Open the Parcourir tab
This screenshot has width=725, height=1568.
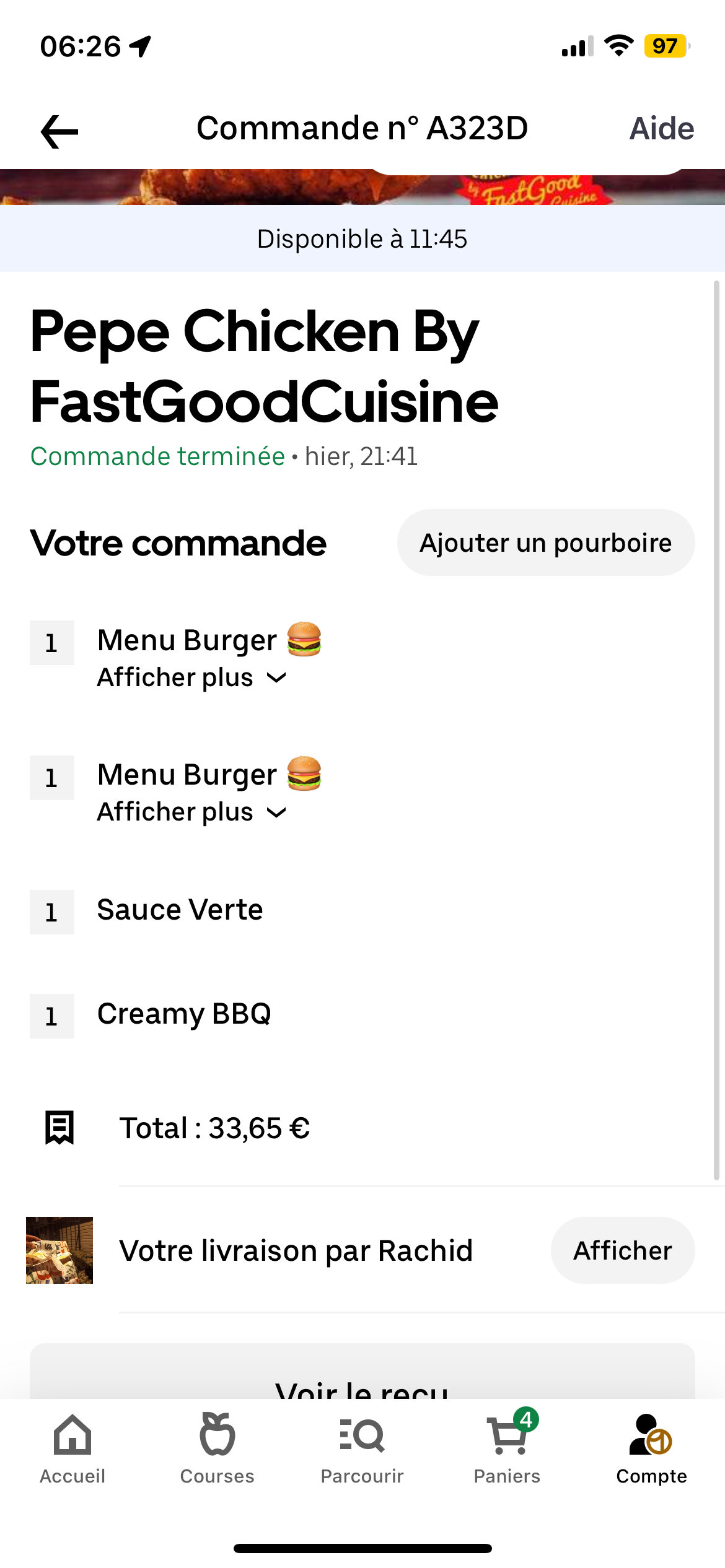point(362,1449)
